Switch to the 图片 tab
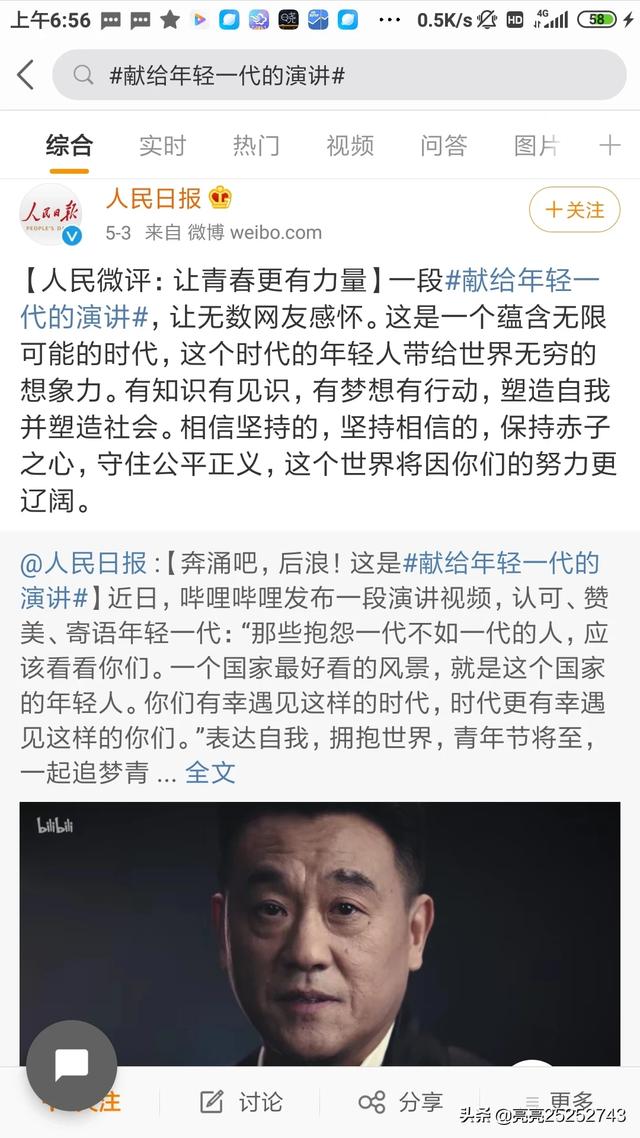 click(x=535, y=146)
